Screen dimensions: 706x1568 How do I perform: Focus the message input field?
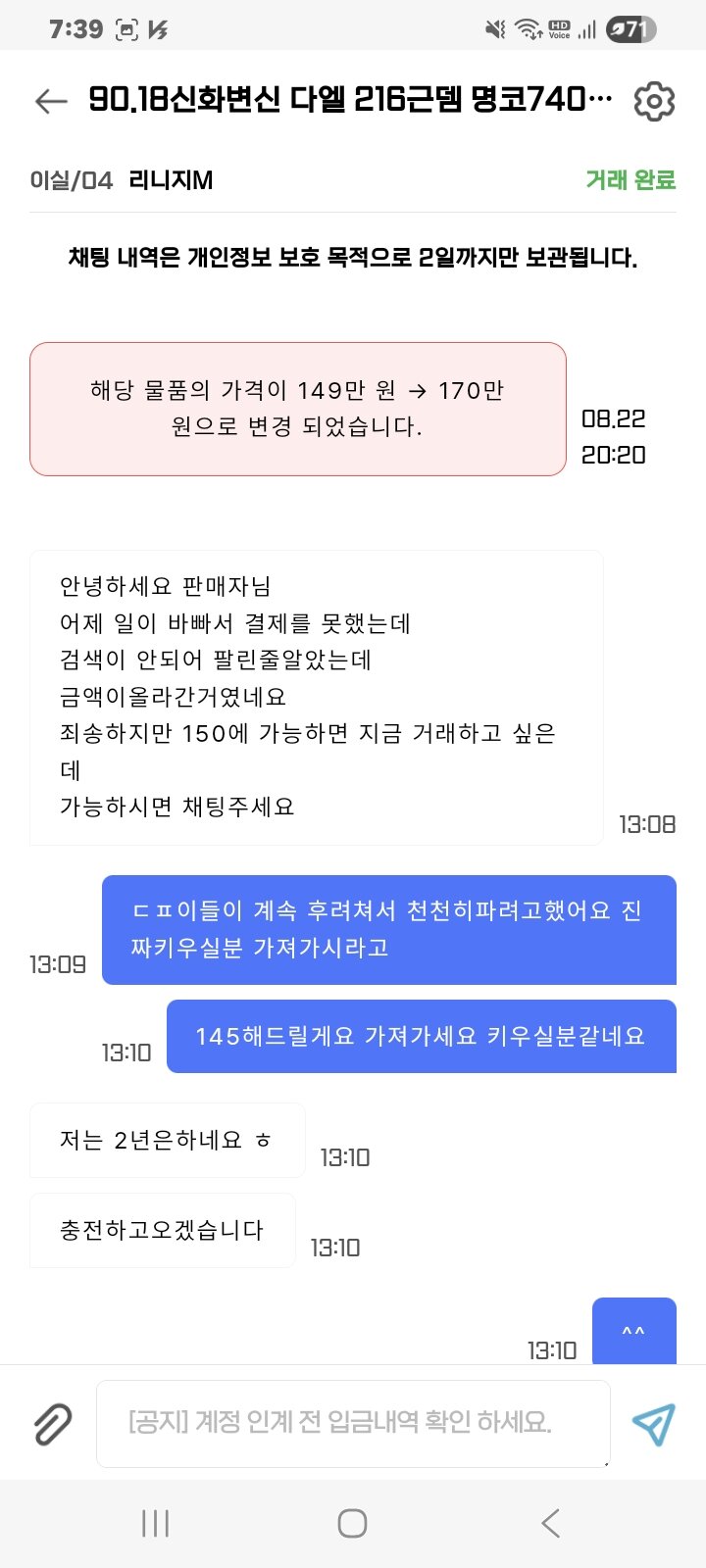pos(353,1424)
